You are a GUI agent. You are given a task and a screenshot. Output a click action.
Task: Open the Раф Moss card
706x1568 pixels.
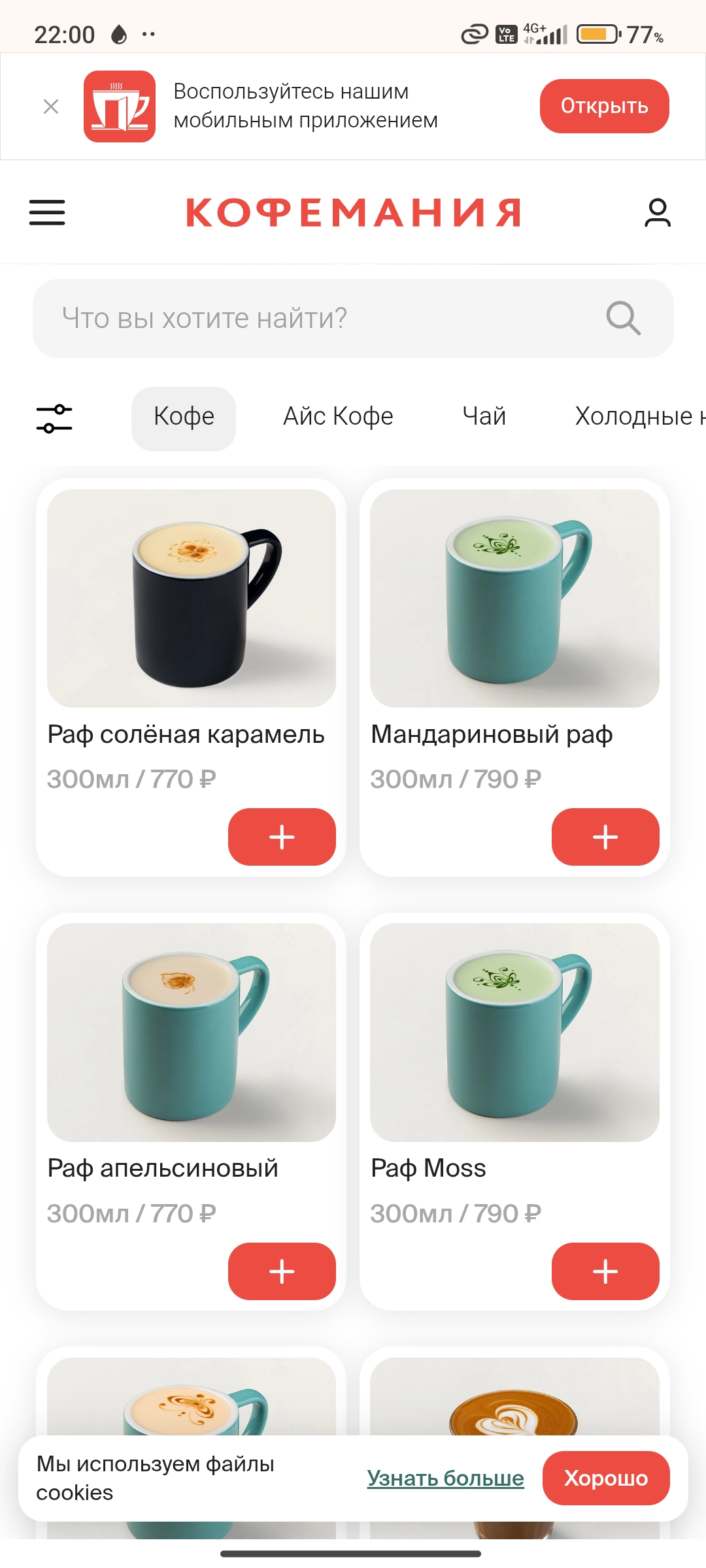(514, 1032)
